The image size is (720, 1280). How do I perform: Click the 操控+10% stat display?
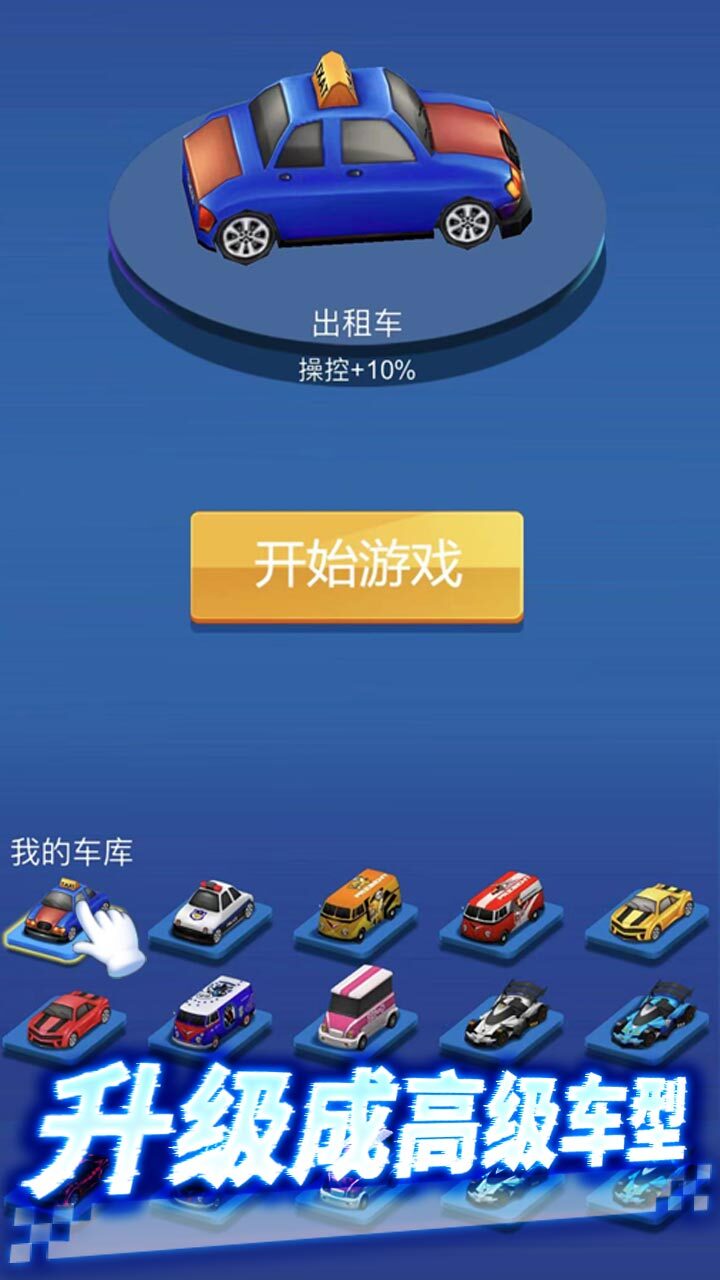coord(360,366)
